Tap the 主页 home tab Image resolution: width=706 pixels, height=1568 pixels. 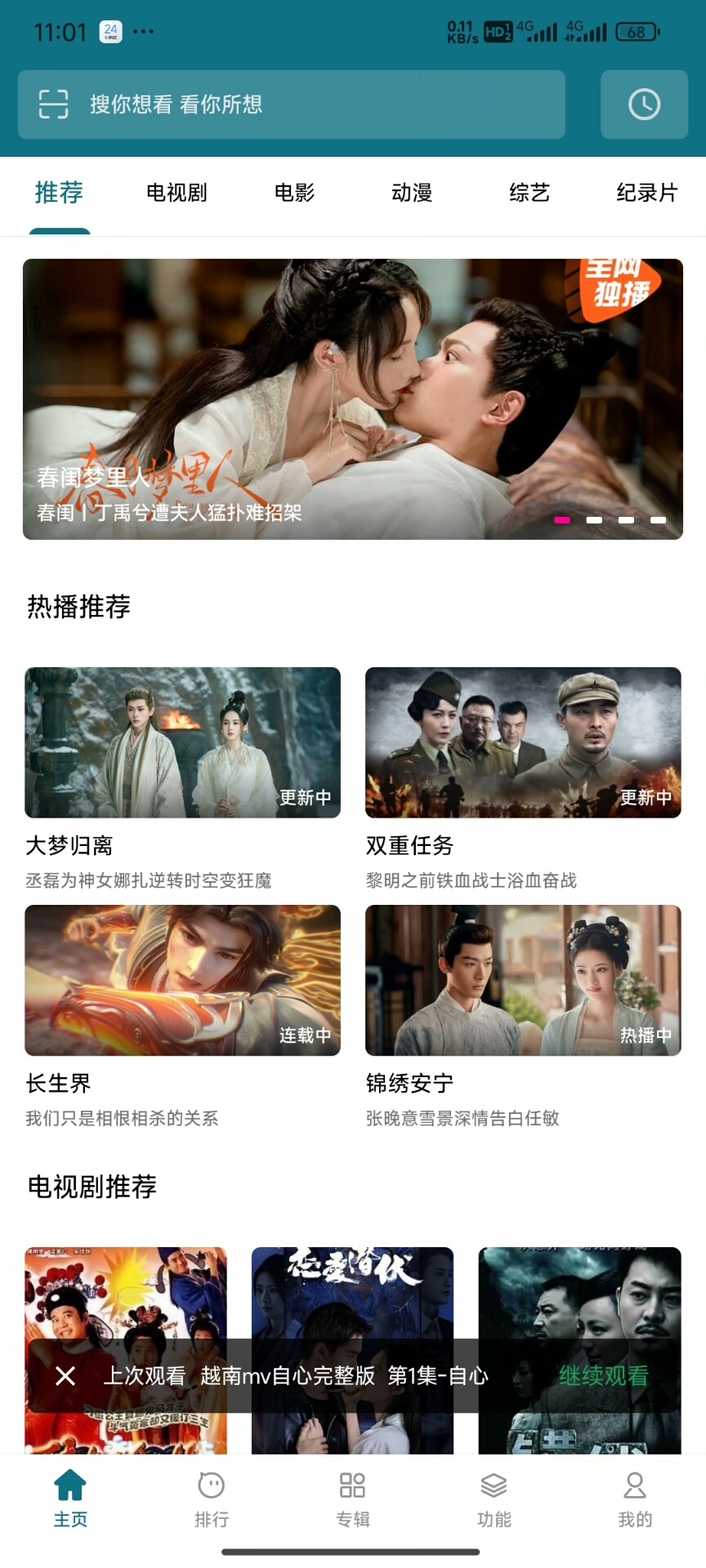[70, 1499]
